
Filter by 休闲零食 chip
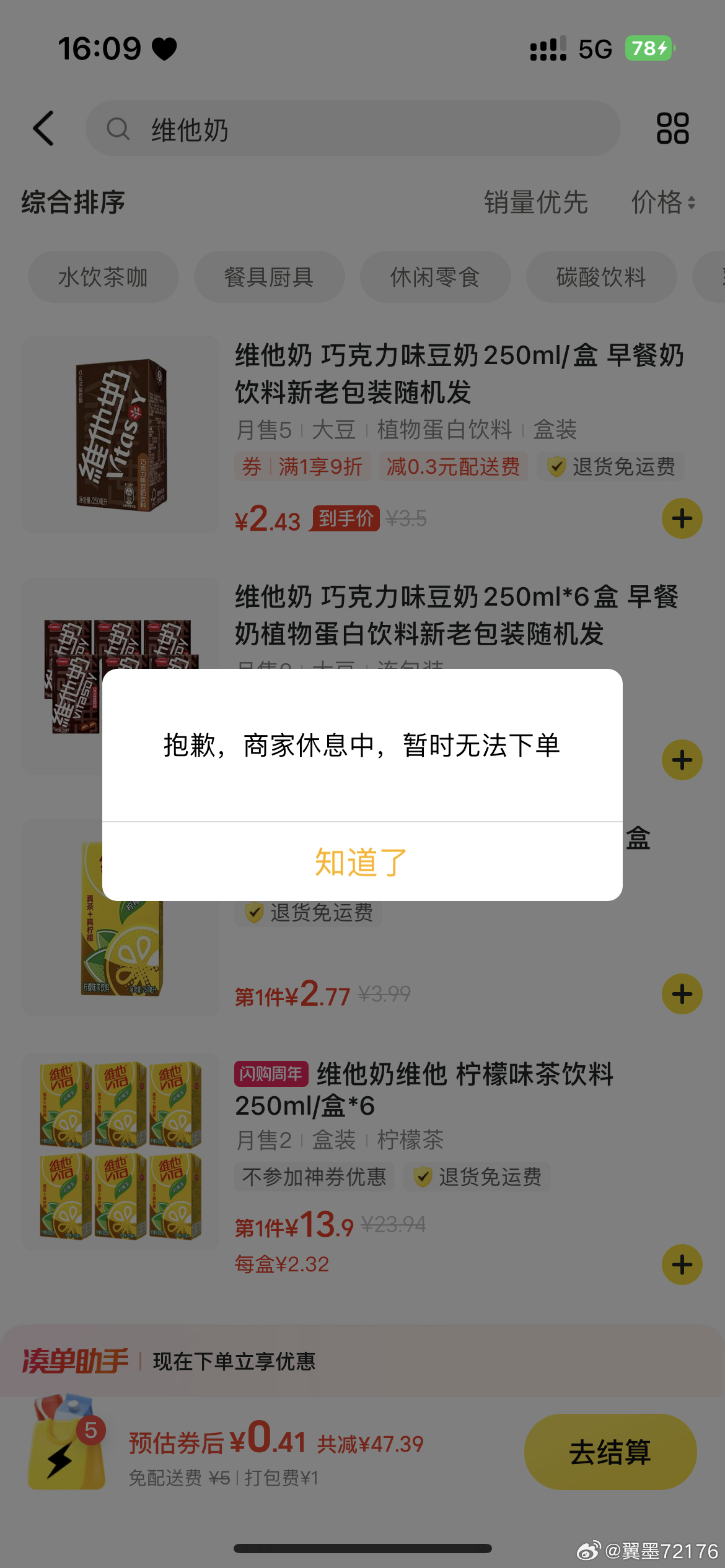(x=435, y=277)
